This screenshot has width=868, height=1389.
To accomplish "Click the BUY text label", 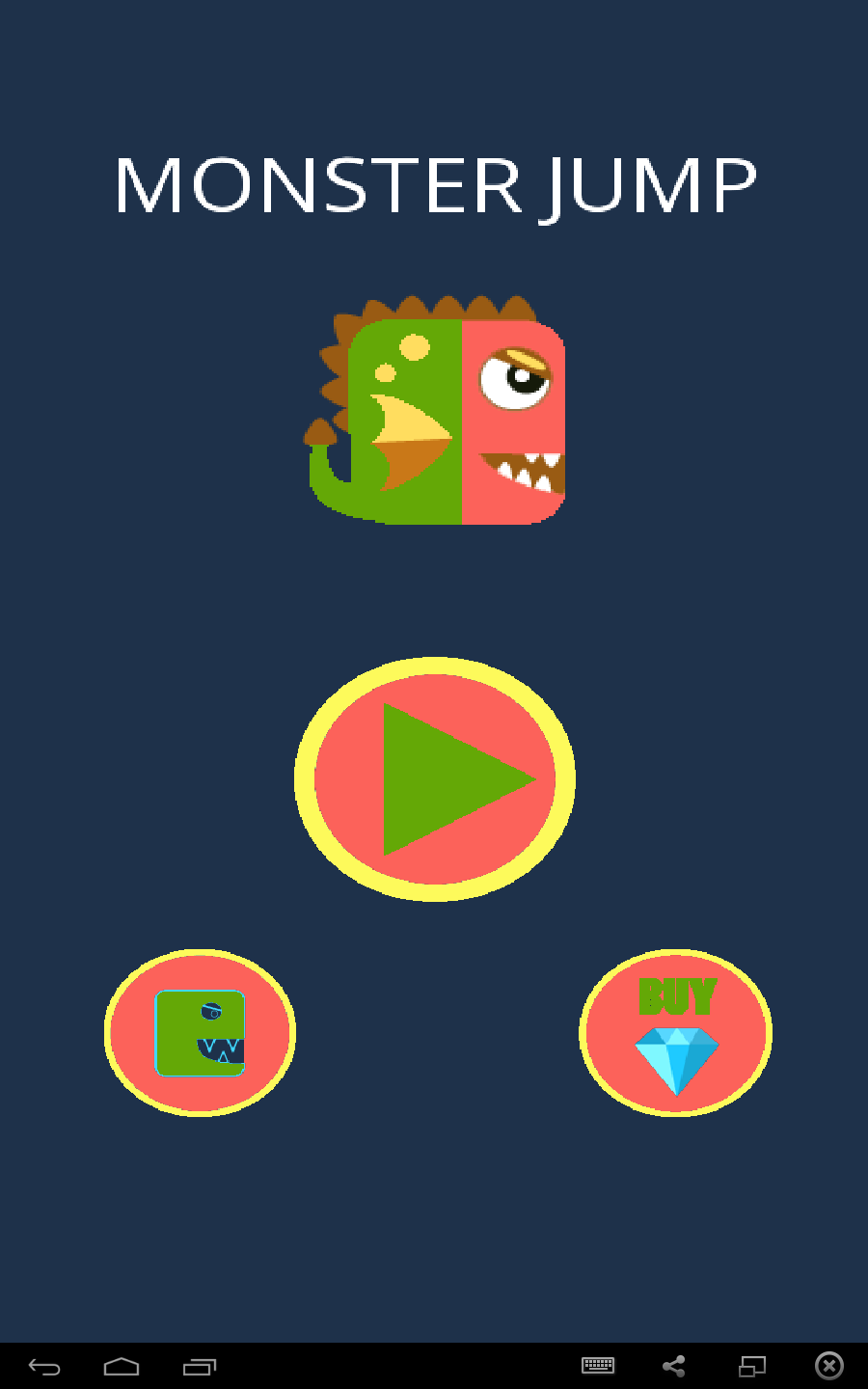I will pyautogui.click(x=675, y=997).
